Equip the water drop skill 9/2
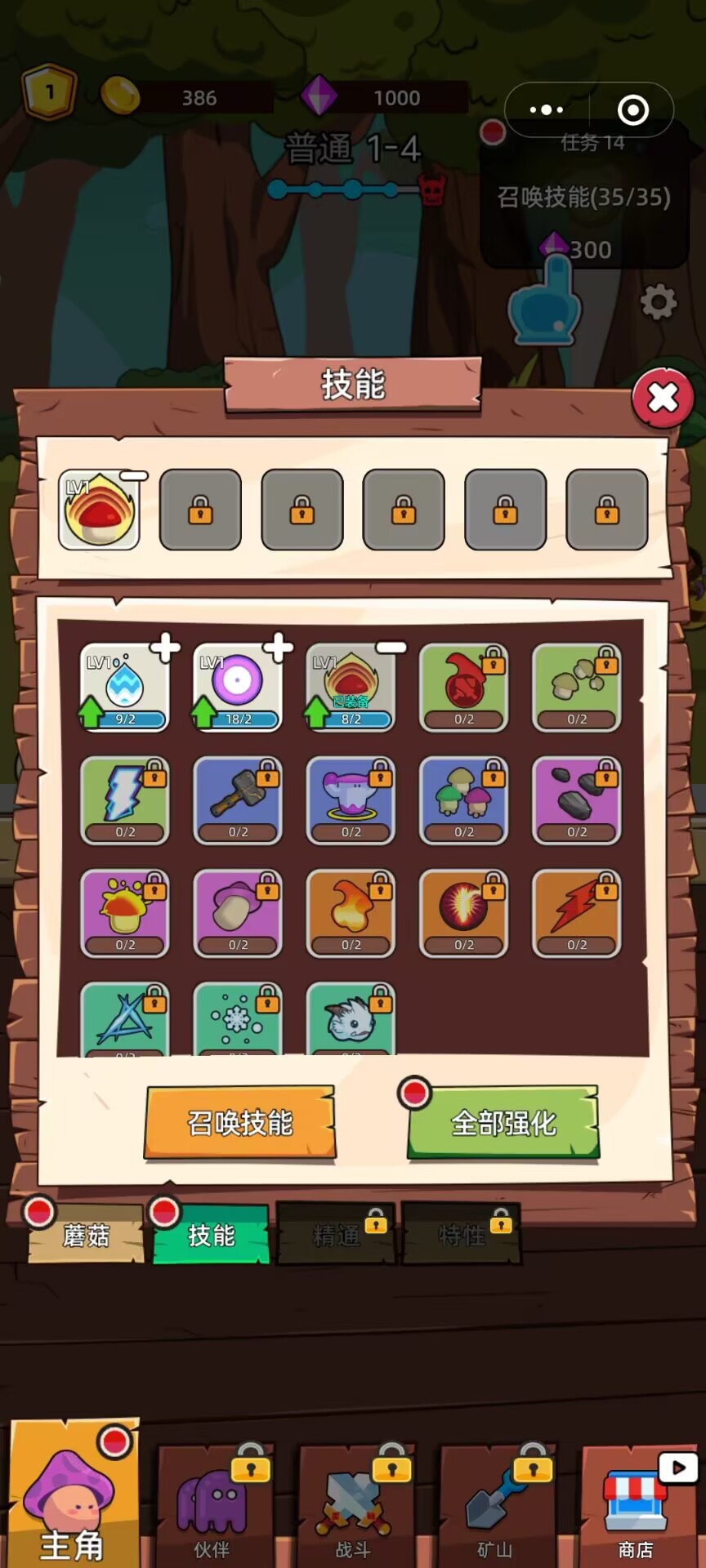Image resolution: width=706 pixels, height=1568 pixels. click(x=164, y=648)
